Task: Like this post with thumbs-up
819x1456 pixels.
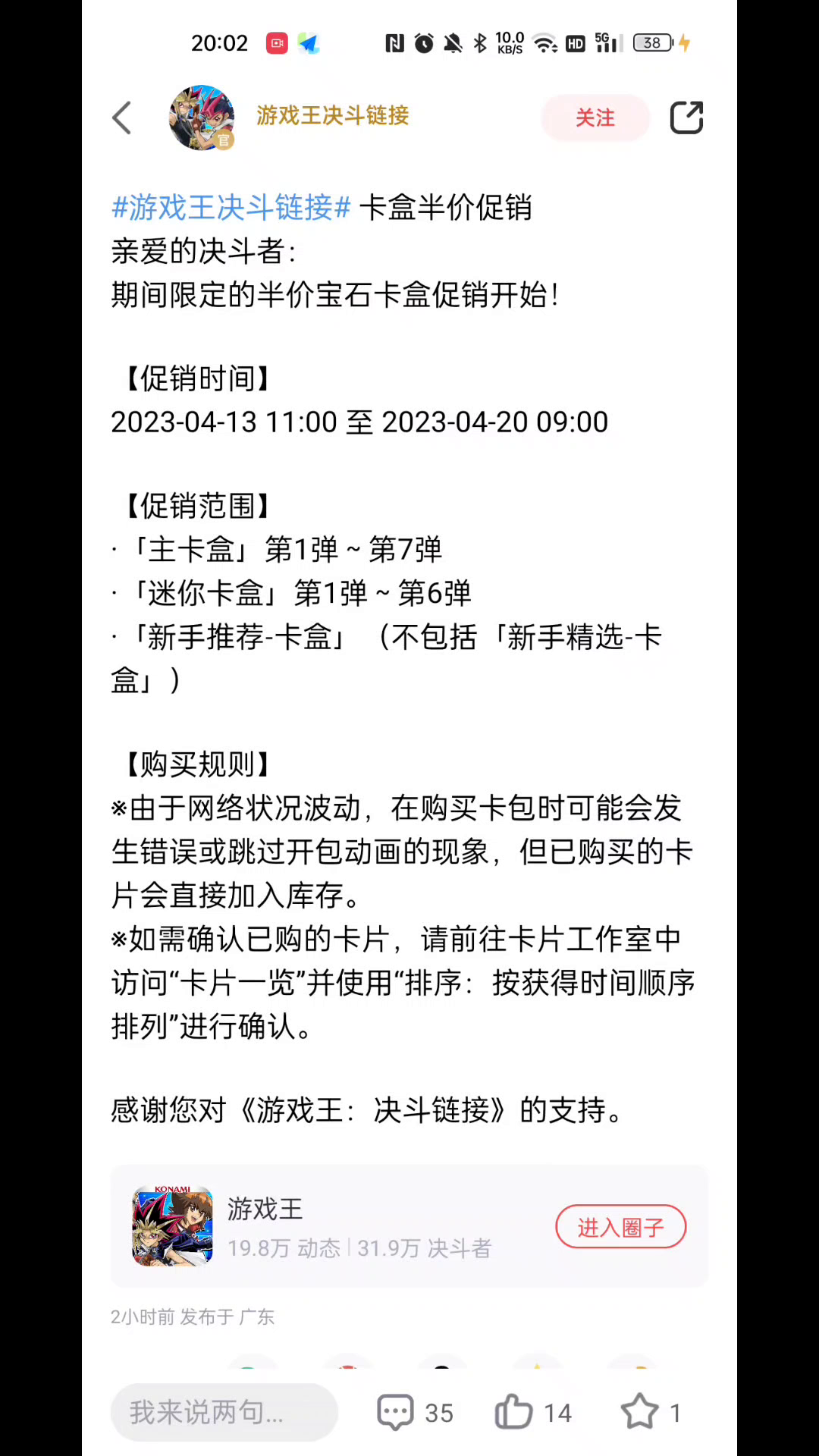Action: [x=533, y=1412]
